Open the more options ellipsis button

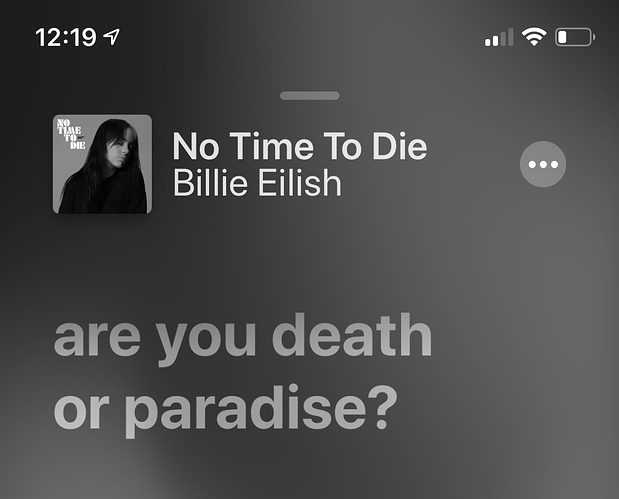tap(543, 164)
